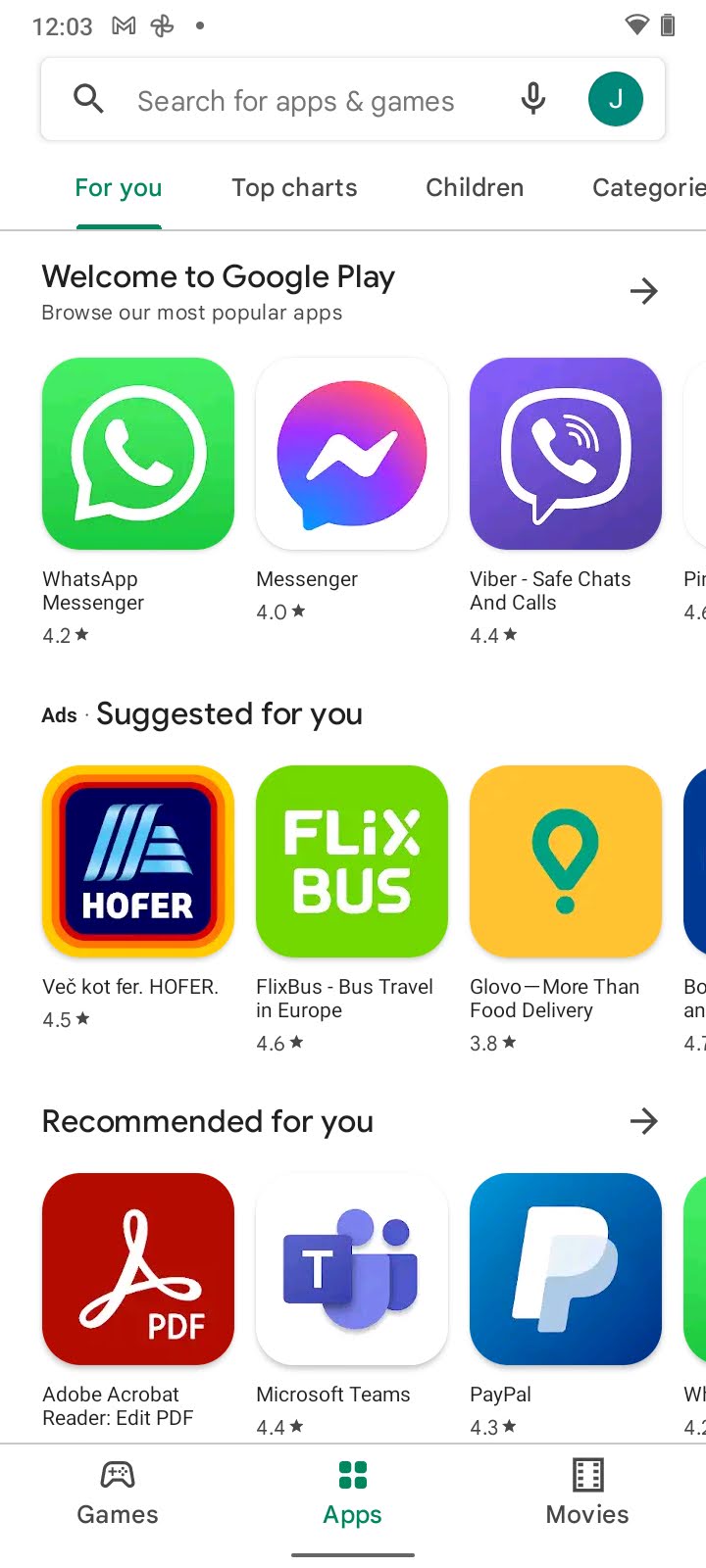Select the Apps bottom tab
The width and height of the screenshot is (706, 1568).
352,1494
